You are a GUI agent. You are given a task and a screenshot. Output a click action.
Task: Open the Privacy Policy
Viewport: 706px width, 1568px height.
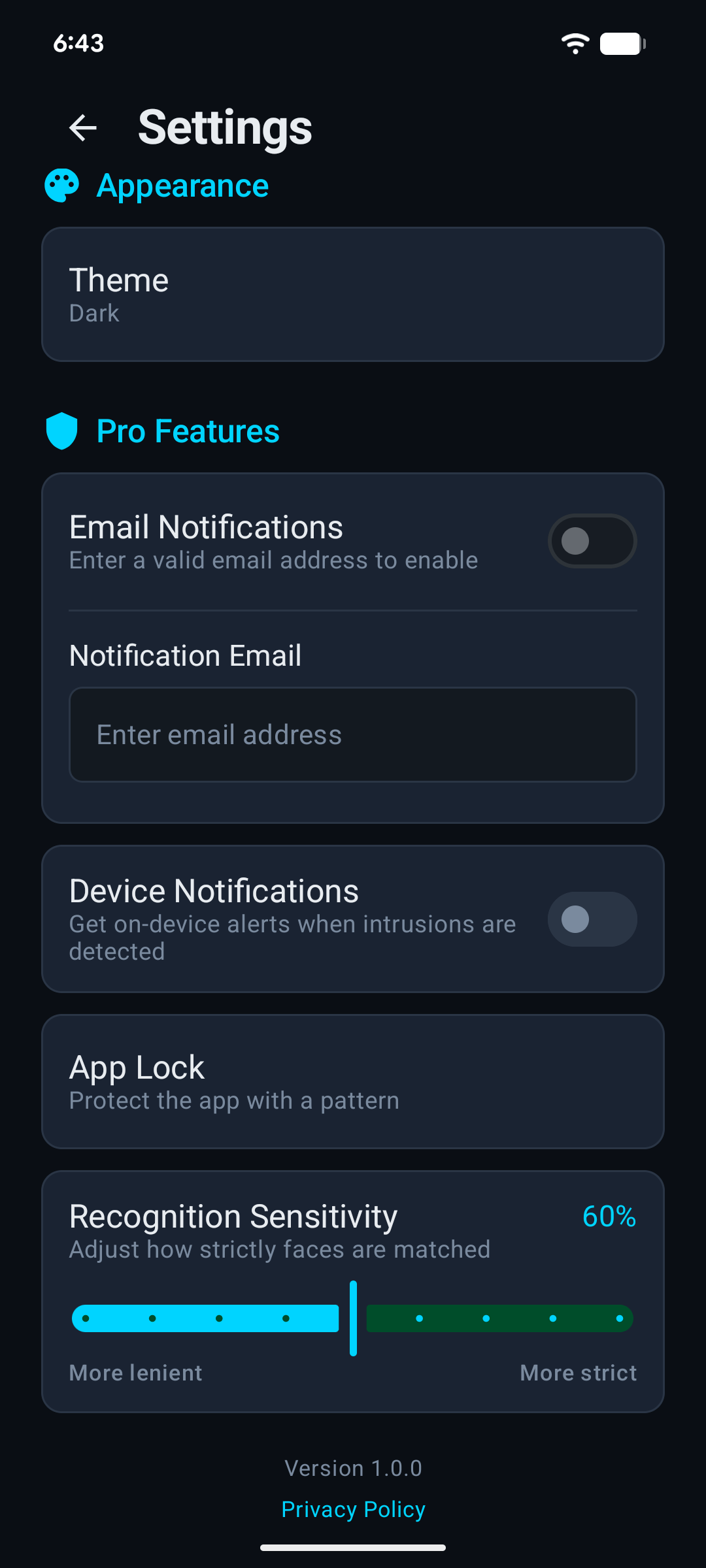pos(353,1509)
